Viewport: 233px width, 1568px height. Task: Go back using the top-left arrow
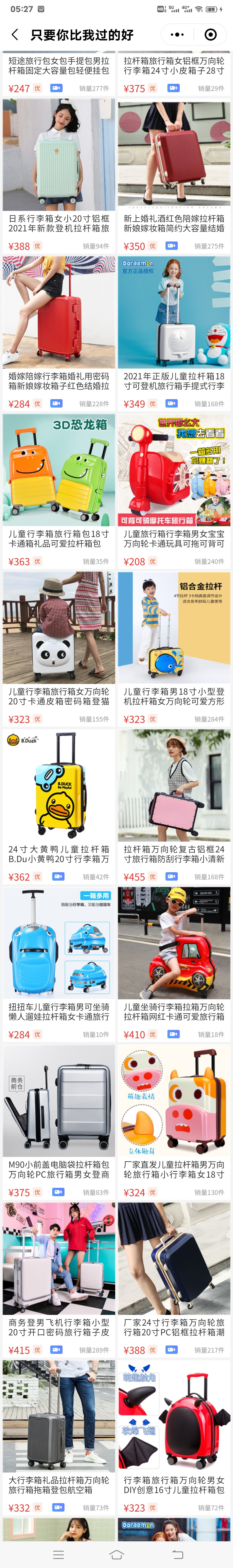pyautogui.click(x=15, y=35)
